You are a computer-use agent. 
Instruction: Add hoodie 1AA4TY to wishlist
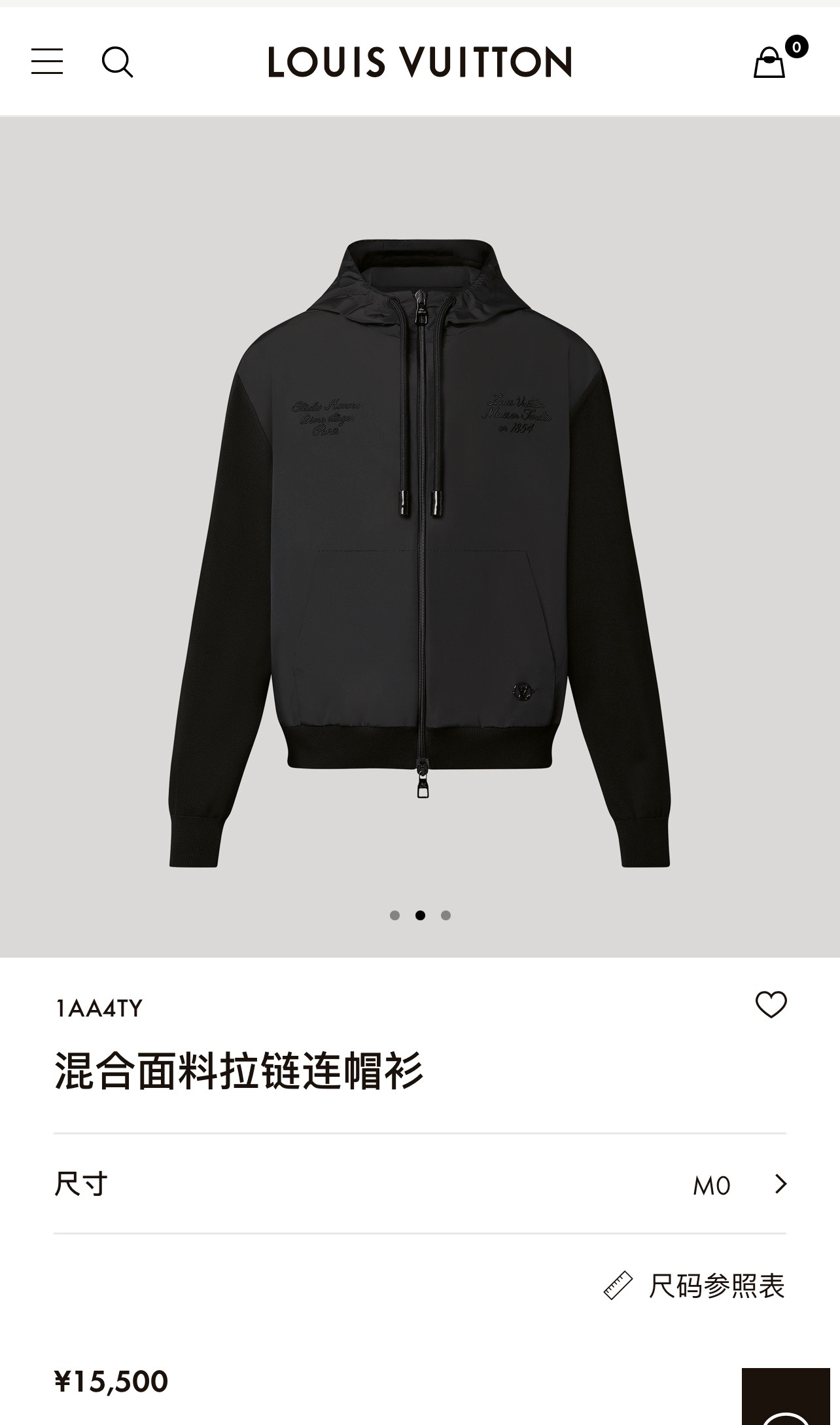771,1005
